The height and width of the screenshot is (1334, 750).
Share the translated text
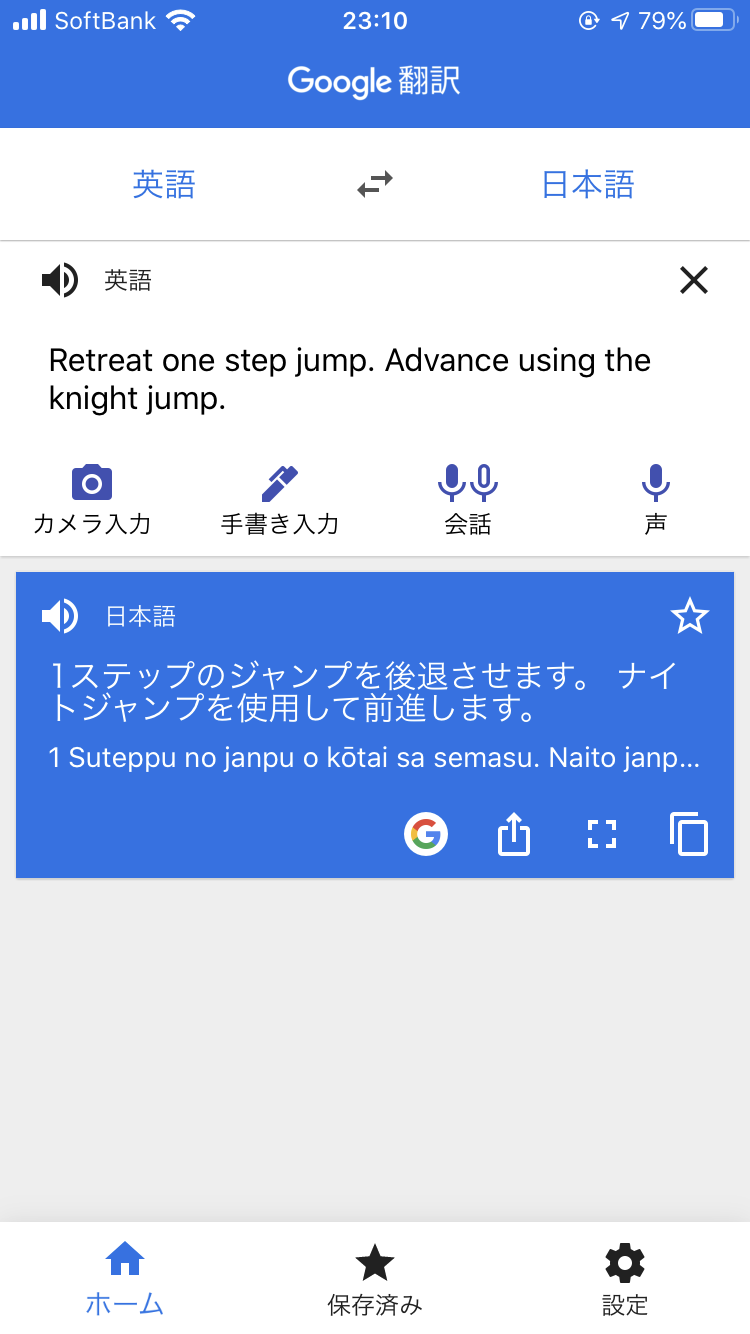(513, 834)
